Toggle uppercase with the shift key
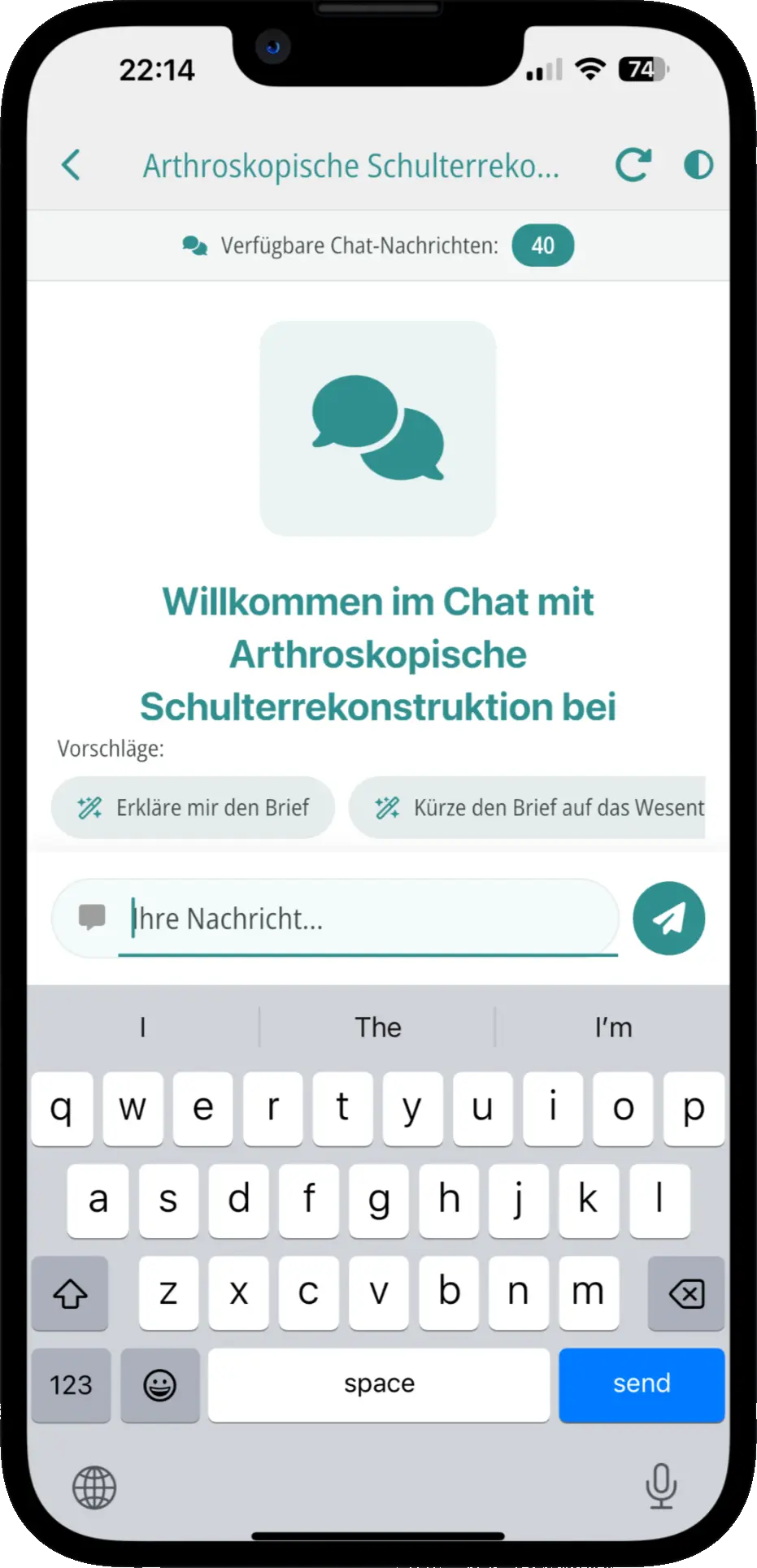 click(70, 1293)
